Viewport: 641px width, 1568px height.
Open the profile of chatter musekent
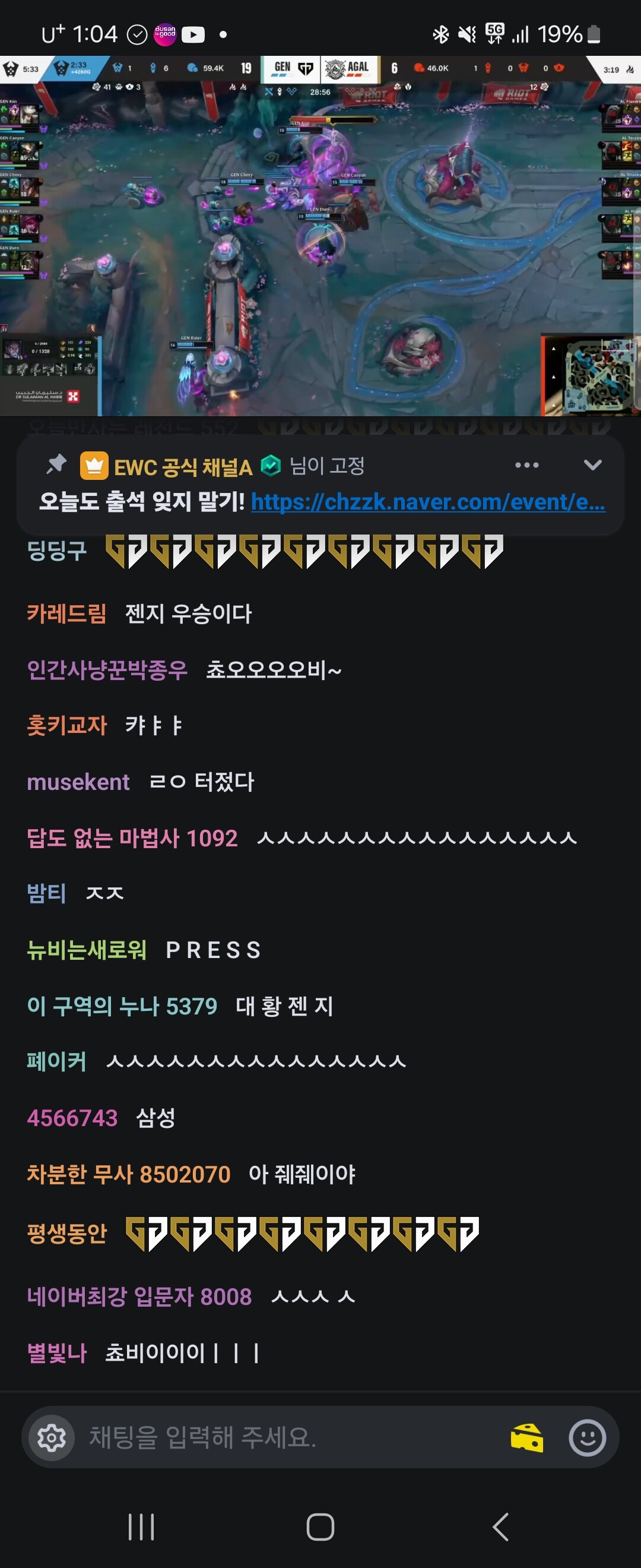(78, 782)
